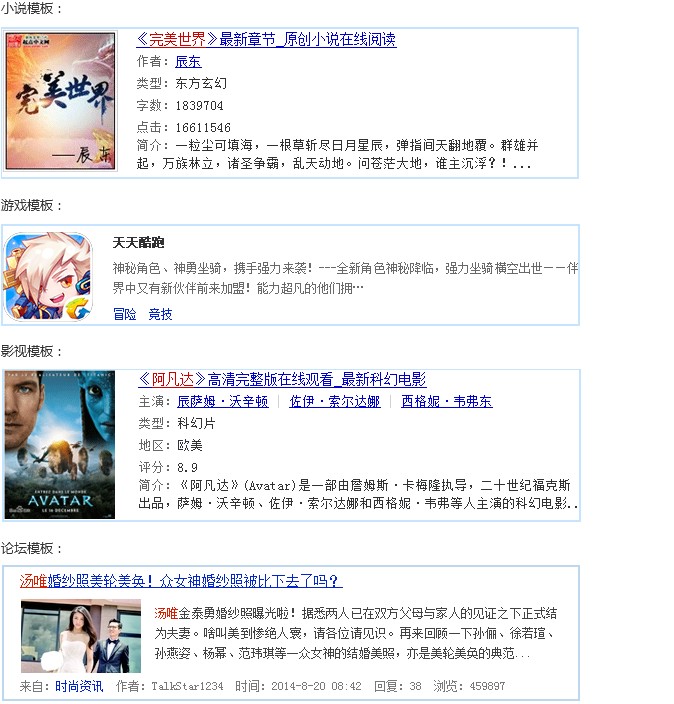View actor 萨姆·沃辛顿's page
The height and width of the screenshot is (704, 674).
click(x=222, y=402)
